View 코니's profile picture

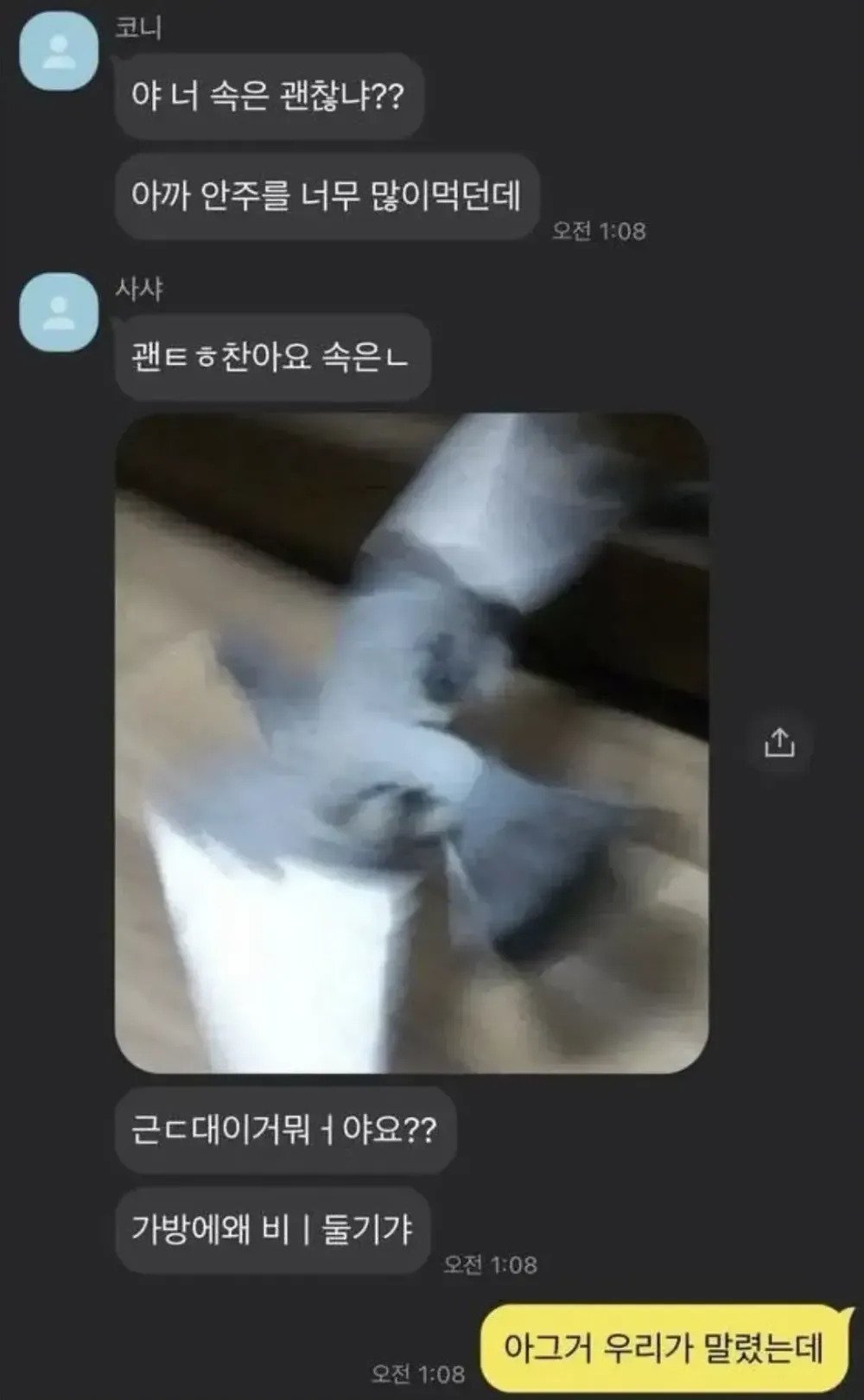tap(59, 52)
